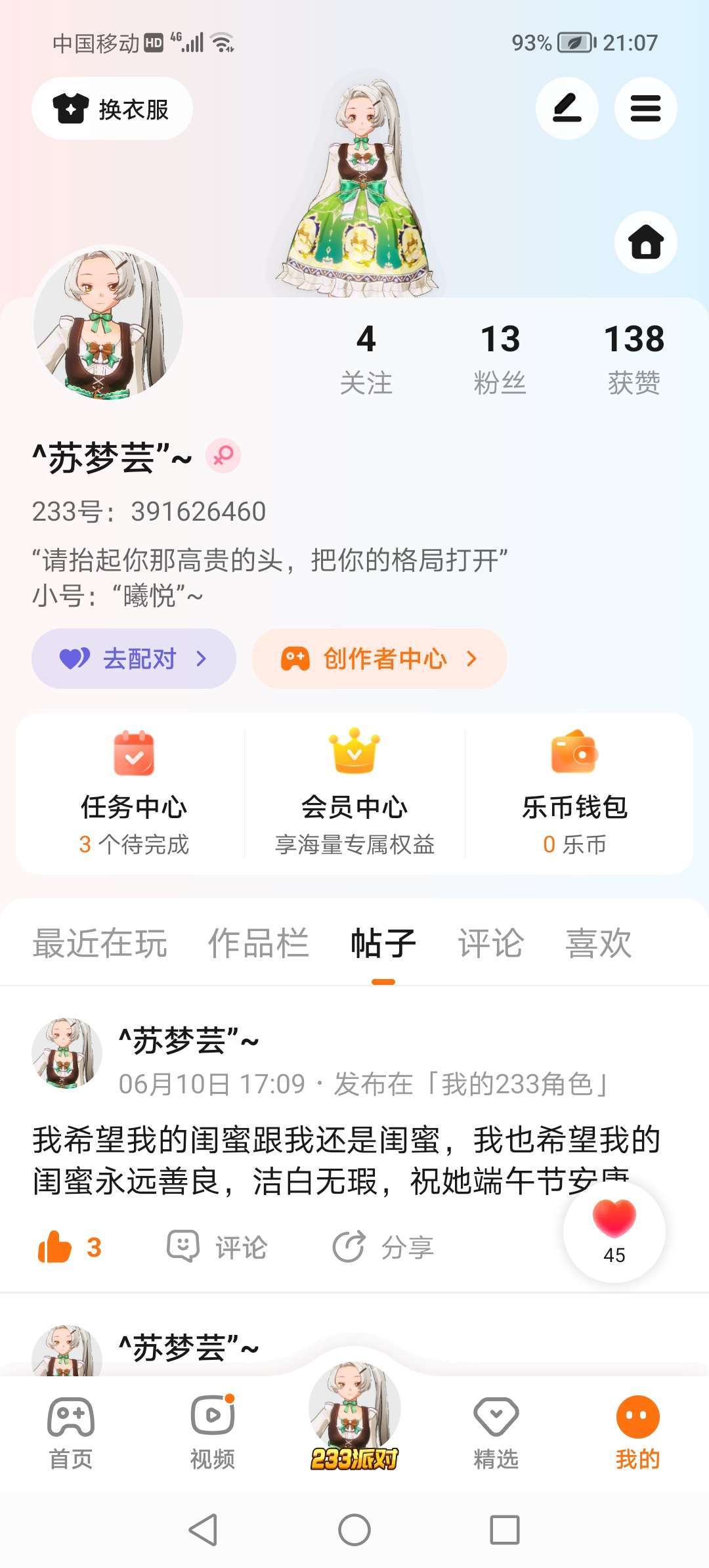Viewport: 709px width, 1568px height.
Task: Switch to the 作品栏 tab
Action: coord(258,944)
